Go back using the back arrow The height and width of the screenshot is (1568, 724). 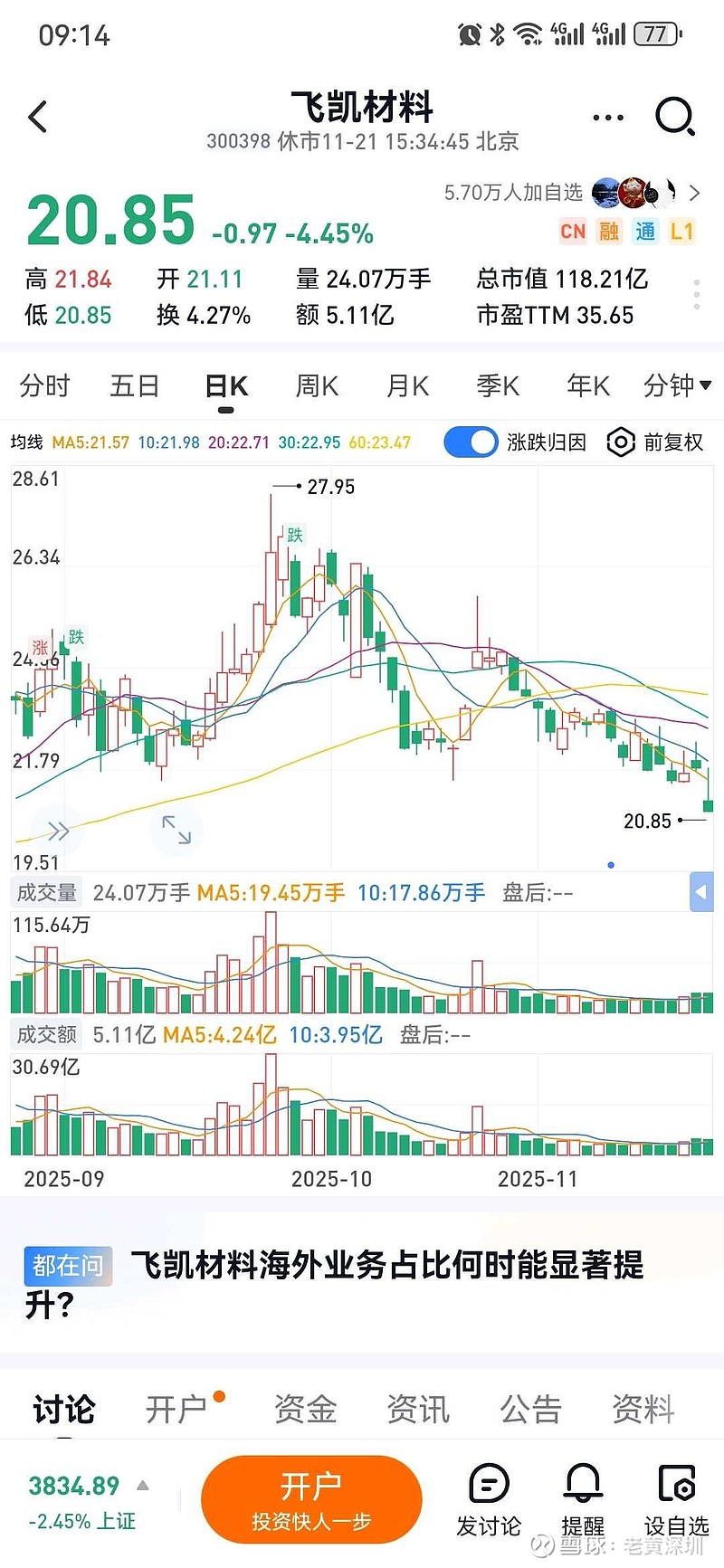point(38,117)
